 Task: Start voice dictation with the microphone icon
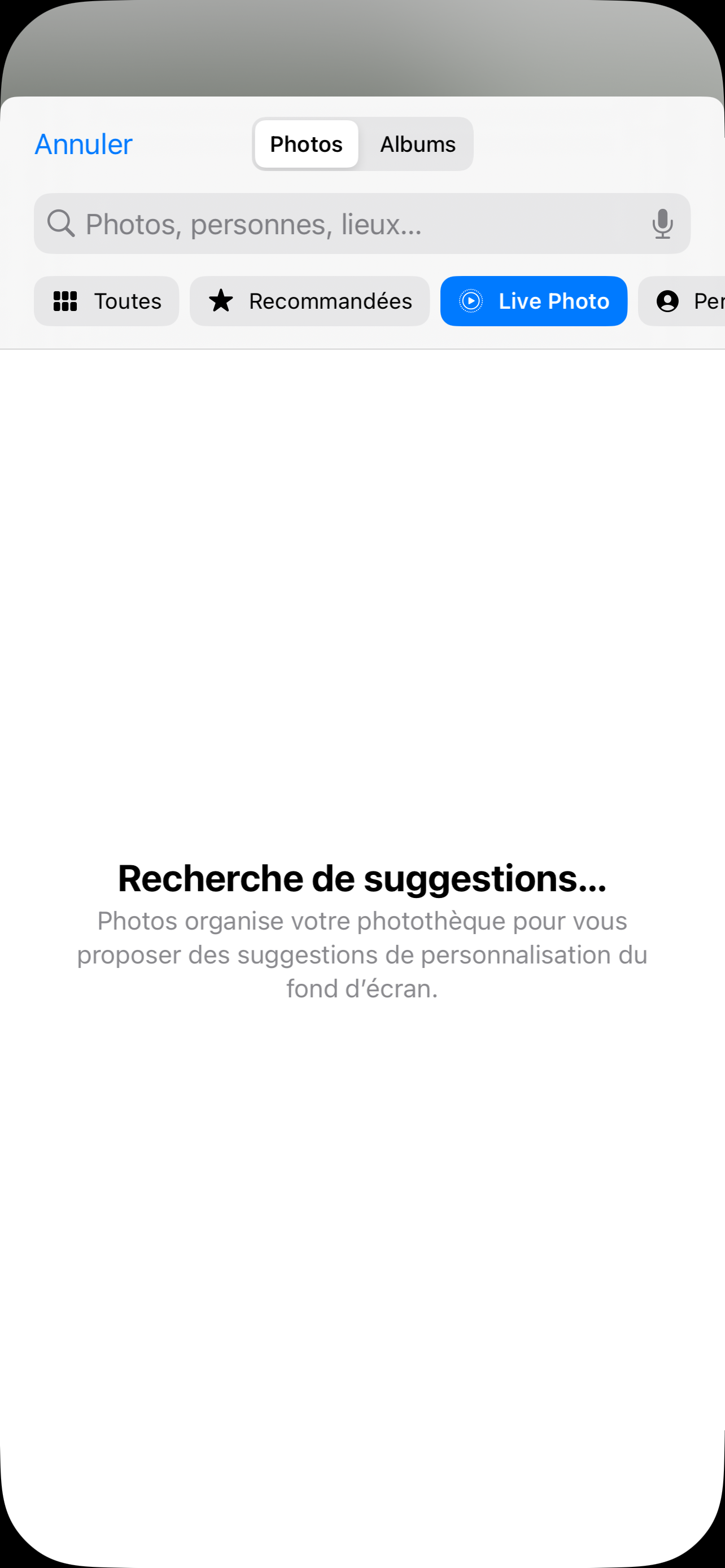[x=662, y=224]
